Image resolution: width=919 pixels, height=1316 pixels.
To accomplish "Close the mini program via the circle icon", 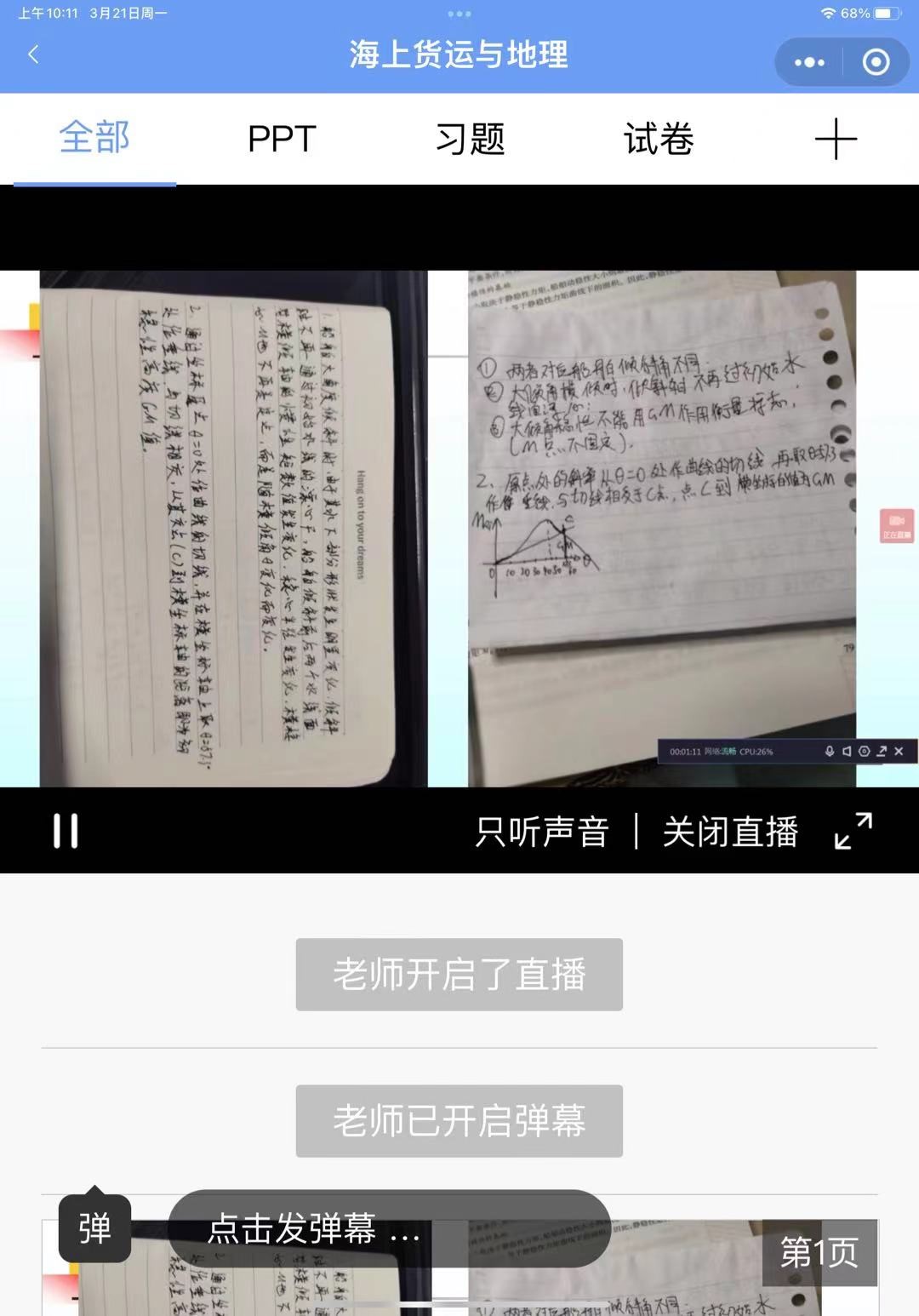I will 876,62.
